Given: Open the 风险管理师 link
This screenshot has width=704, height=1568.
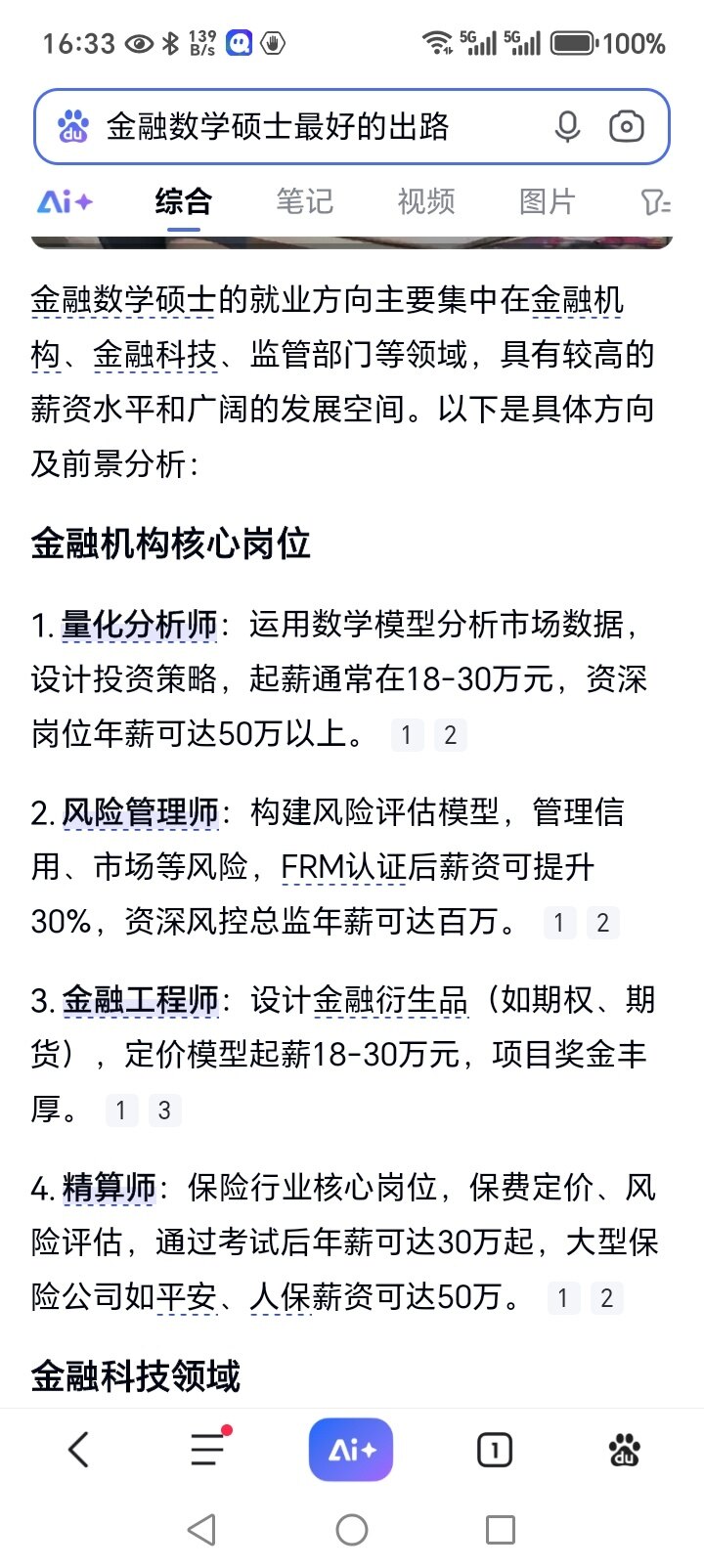Looking at the screenshot, I should [x=140, y=812].
